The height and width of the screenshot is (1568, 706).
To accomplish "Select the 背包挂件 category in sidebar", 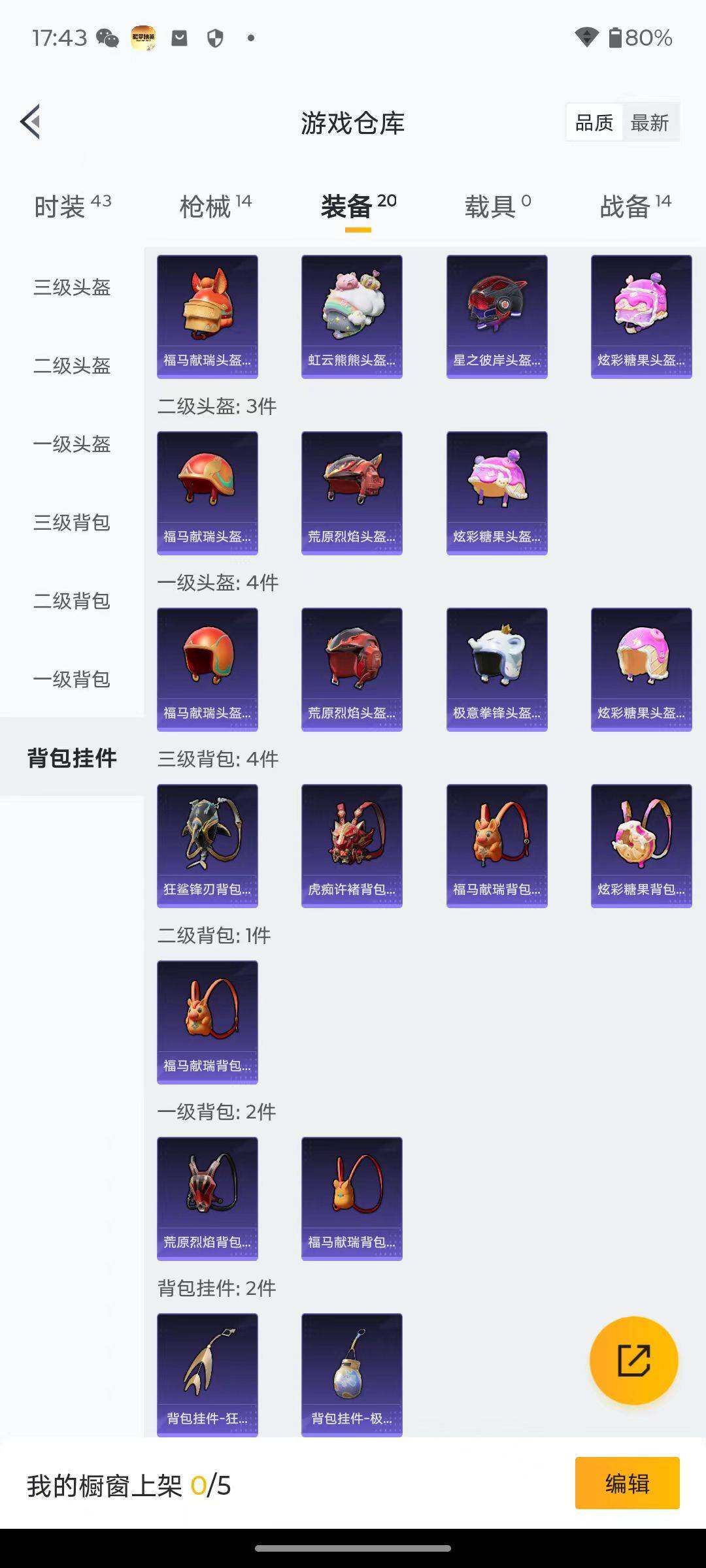I will (72, 760).
